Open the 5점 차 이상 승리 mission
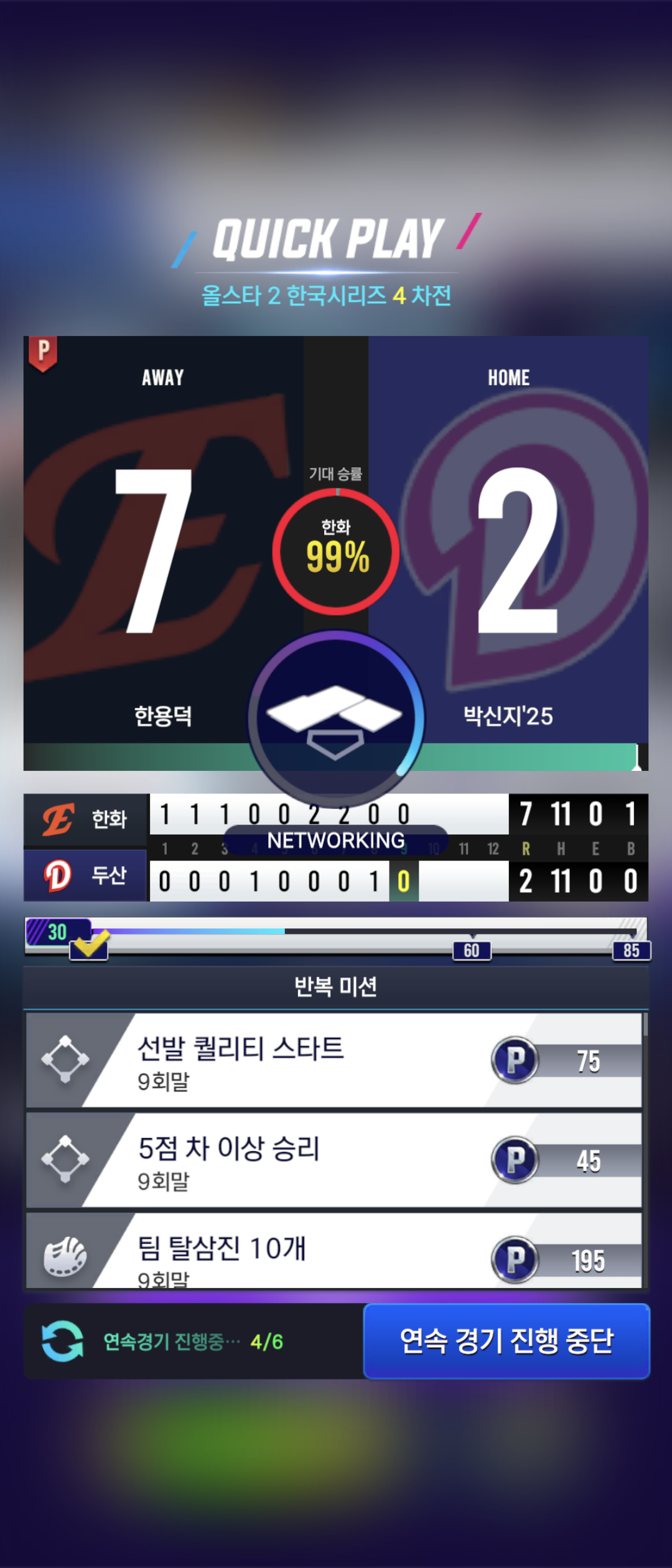This screenshot has width=672, height=1568. click(x=334, y=1160)
